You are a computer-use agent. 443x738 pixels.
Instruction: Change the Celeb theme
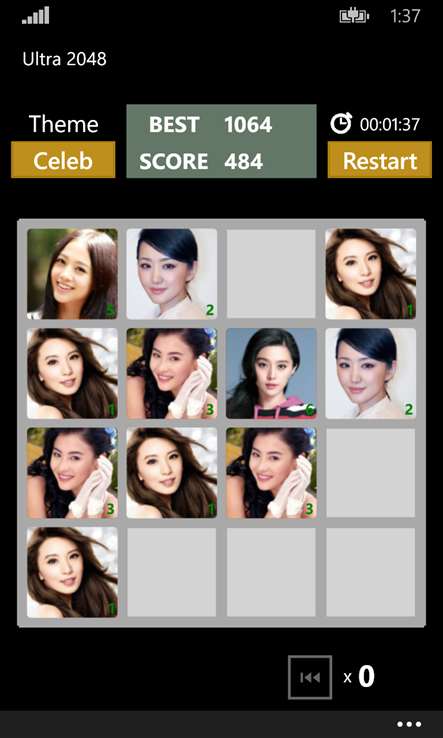[x=63, y=160]
